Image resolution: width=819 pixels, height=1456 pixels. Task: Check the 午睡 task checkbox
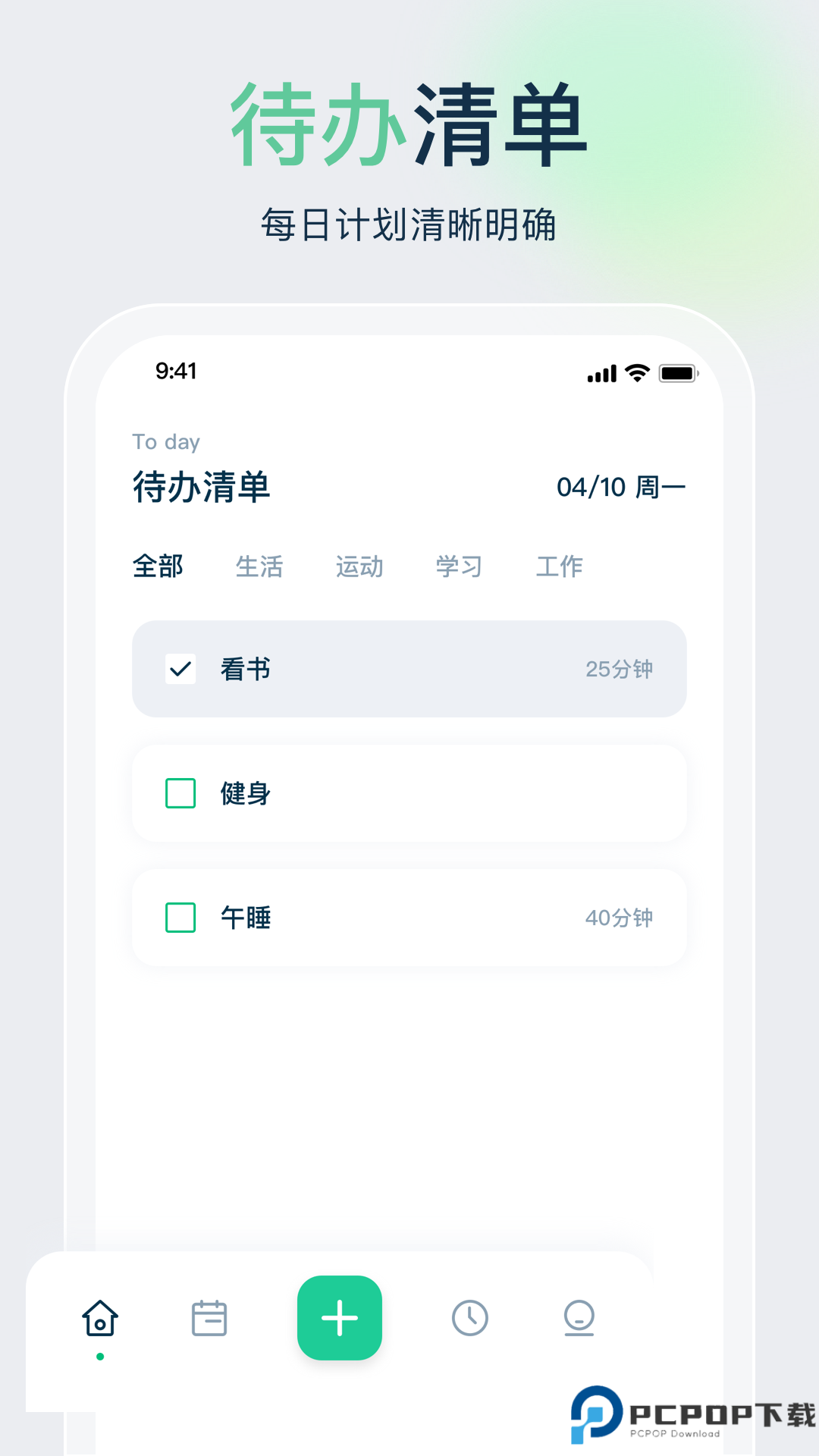[x=180, y=918]
